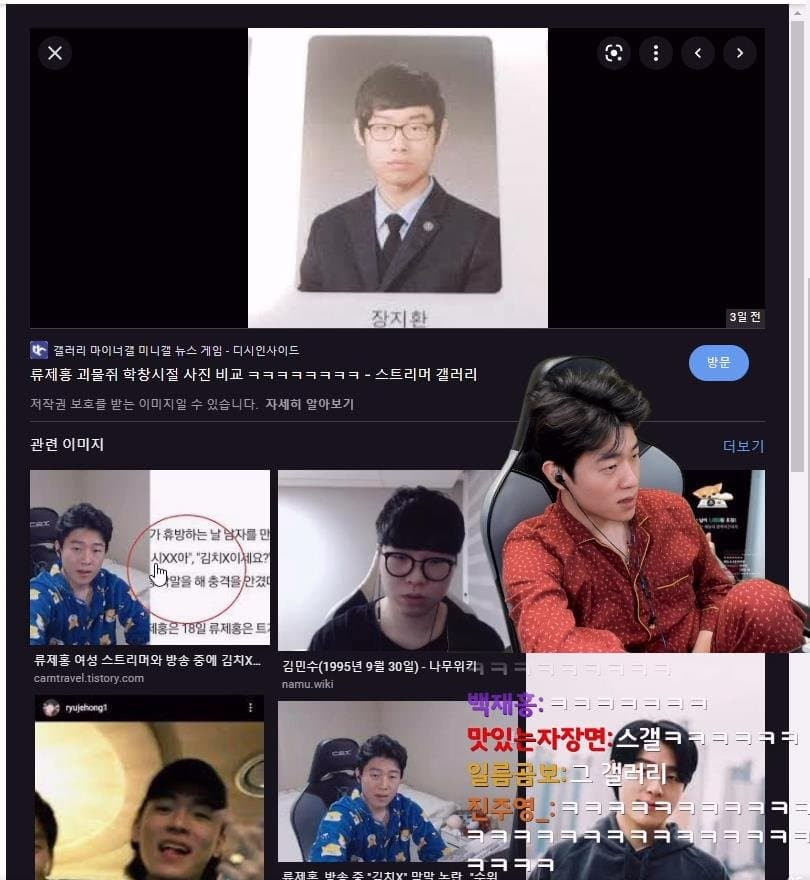810x880 pixels.
Task: Open the camtravel.tistory.com related image
Action: tap(149, 559)
